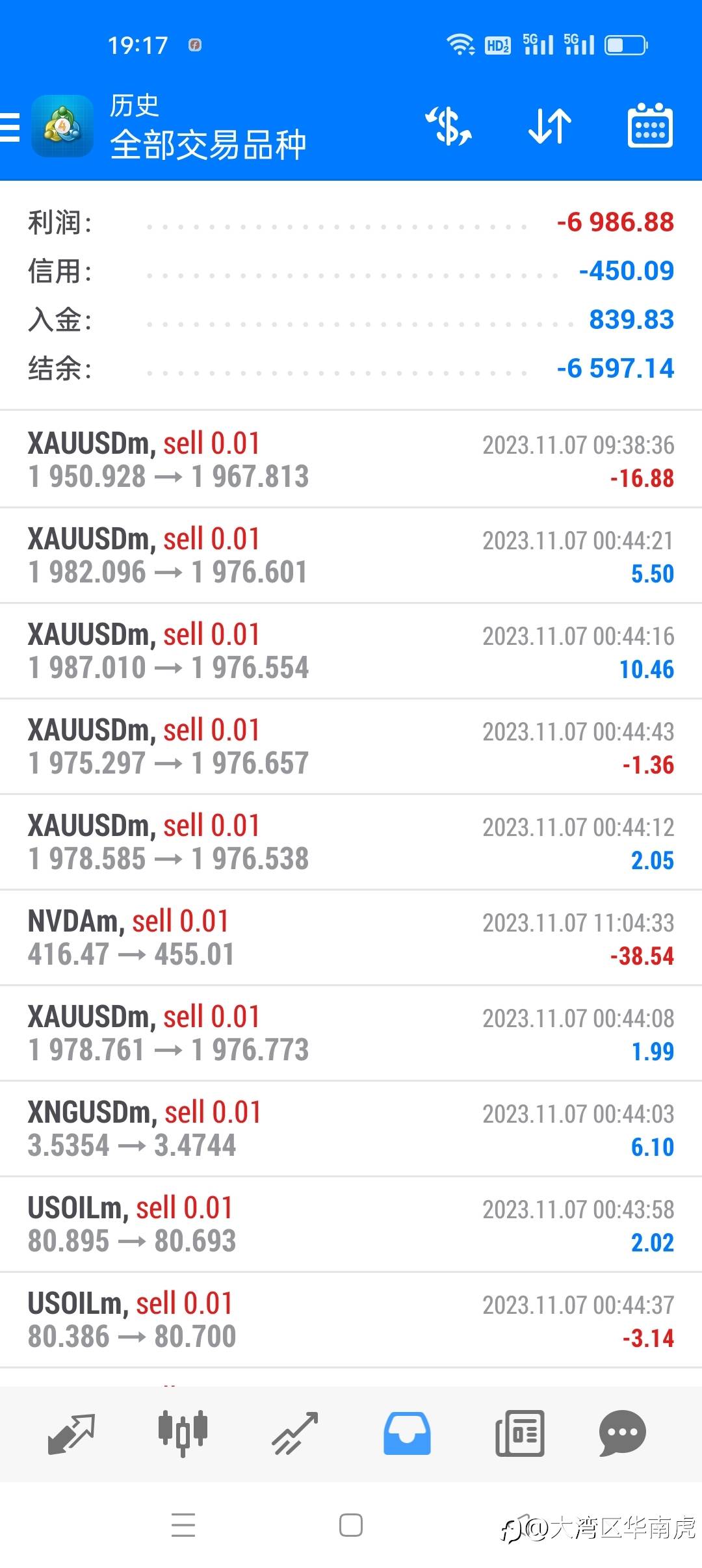Viewport: 702px width, 1568px height.
Task: Open the sort order options
Action: [550, 126]
